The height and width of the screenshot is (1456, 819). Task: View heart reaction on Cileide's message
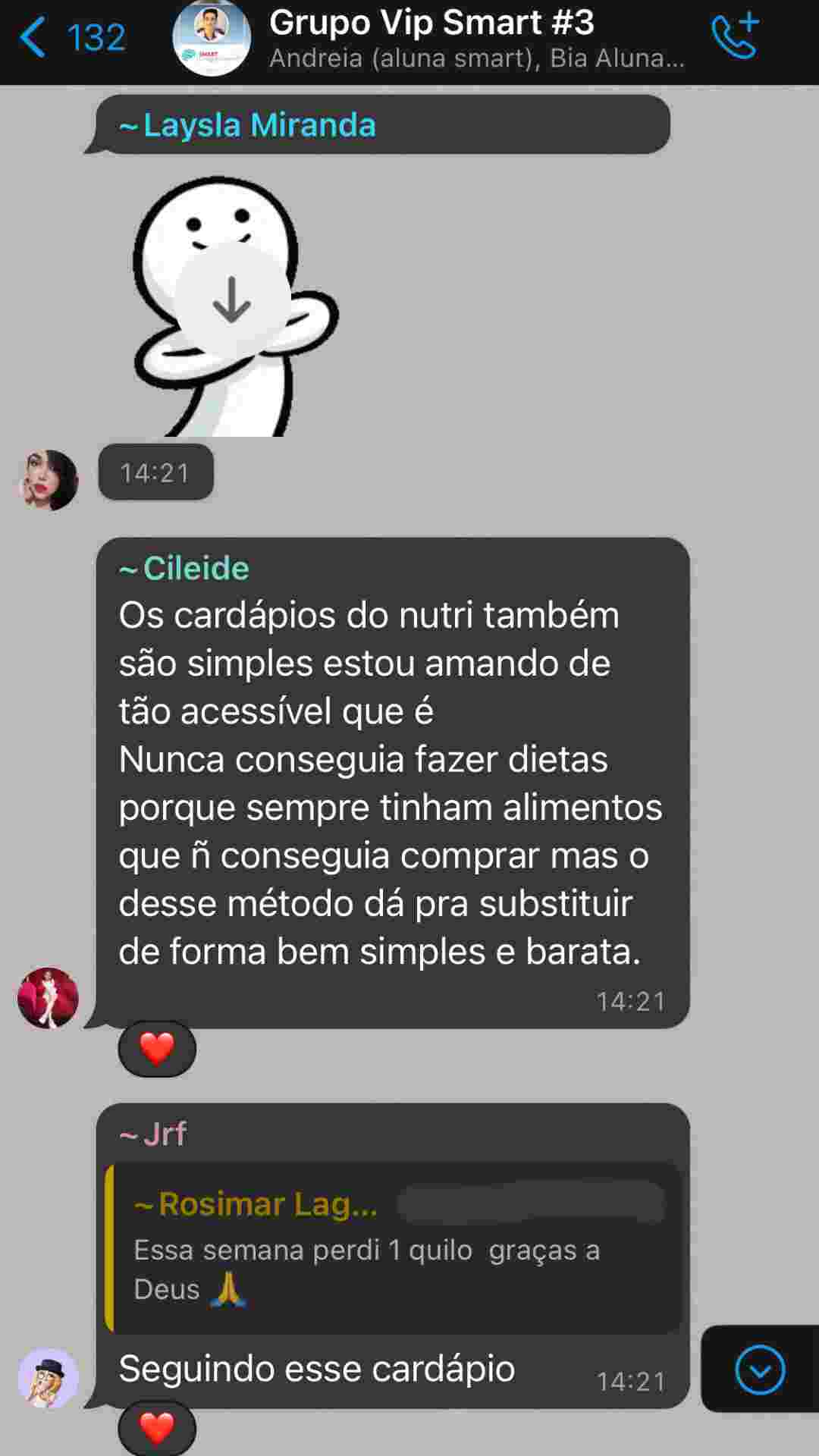pyautogui.click(x=157, y=1049)
